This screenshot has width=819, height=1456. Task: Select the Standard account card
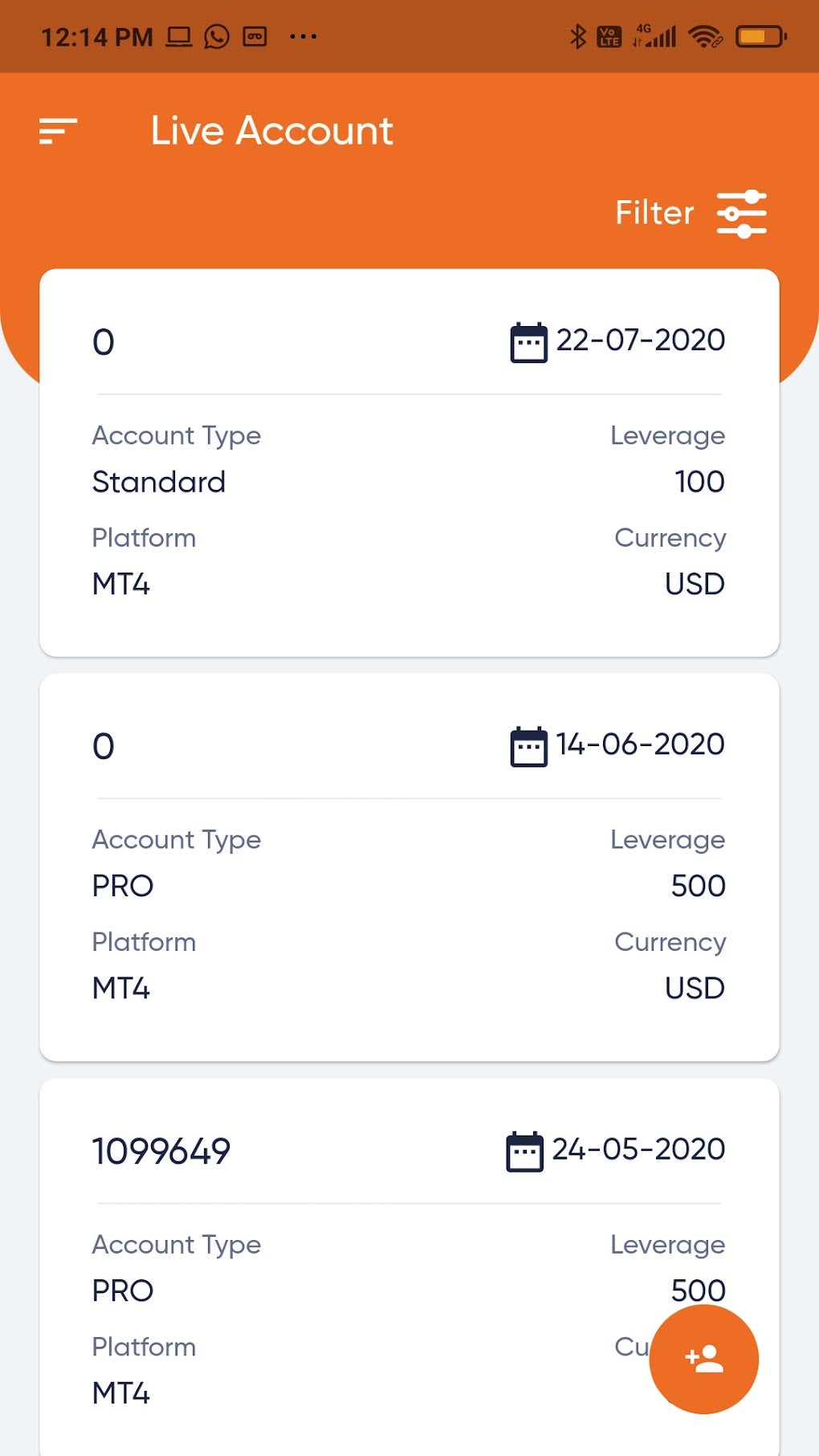(x=409, y=462)
